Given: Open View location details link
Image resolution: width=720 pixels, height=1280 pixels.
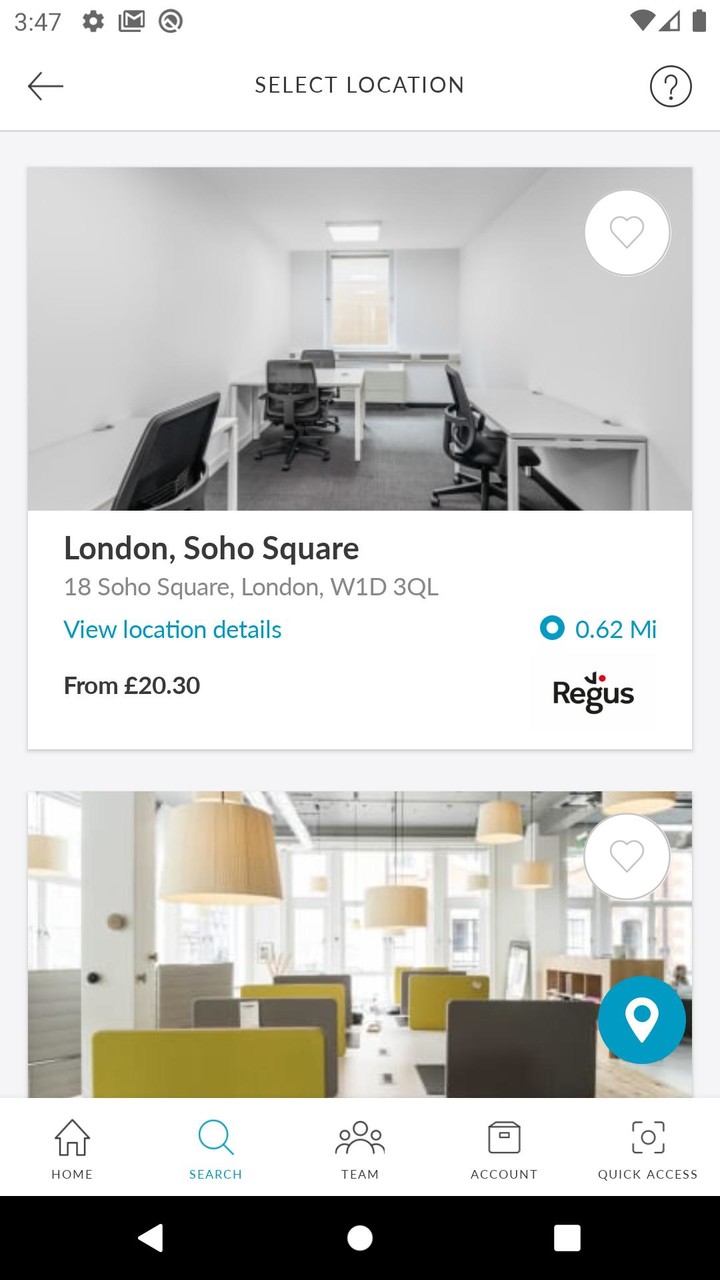Looking at the screenshot, I should 173,630.
